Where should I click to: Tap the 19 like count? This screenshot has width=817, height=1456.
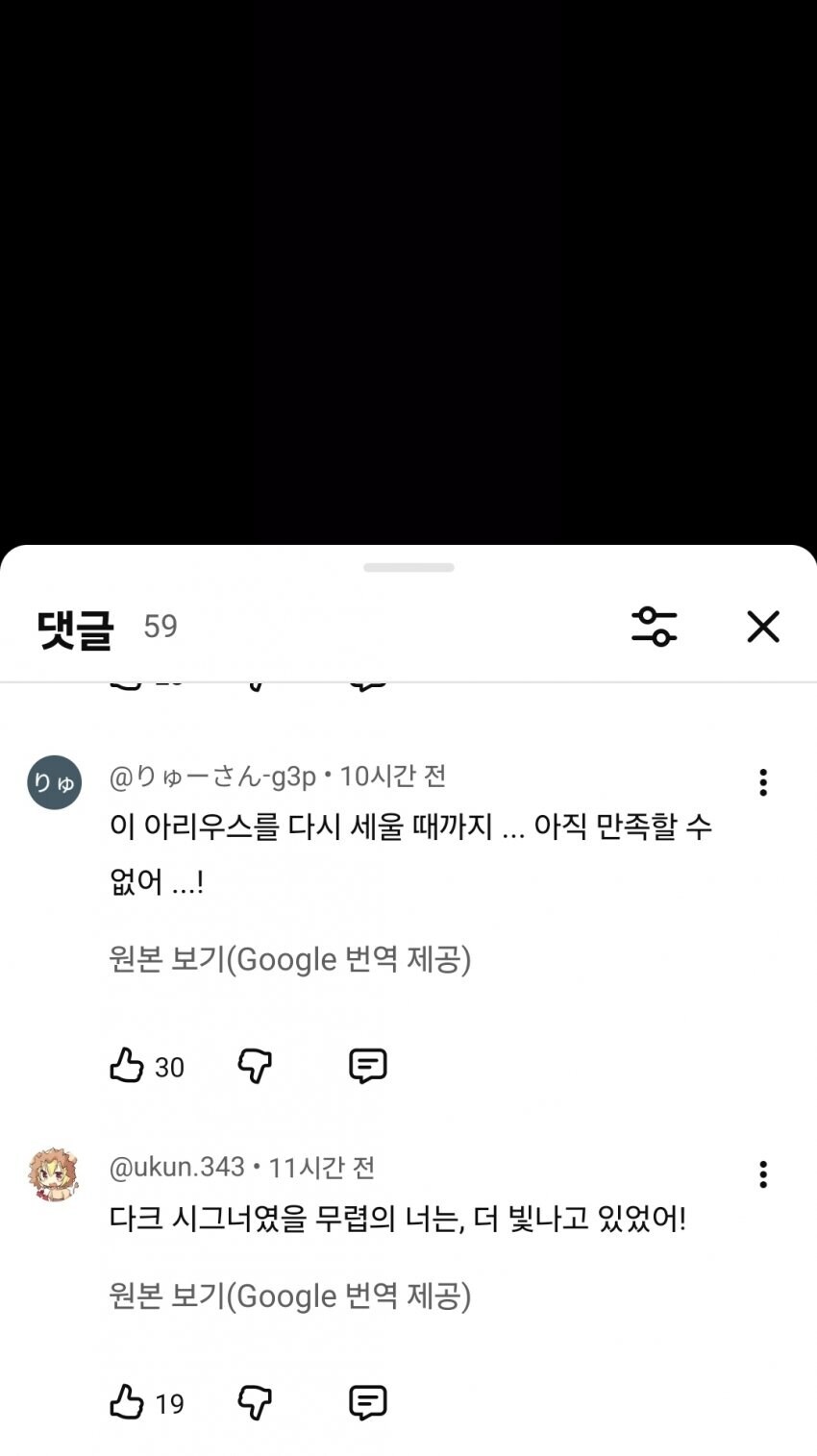coord(168,1404)
